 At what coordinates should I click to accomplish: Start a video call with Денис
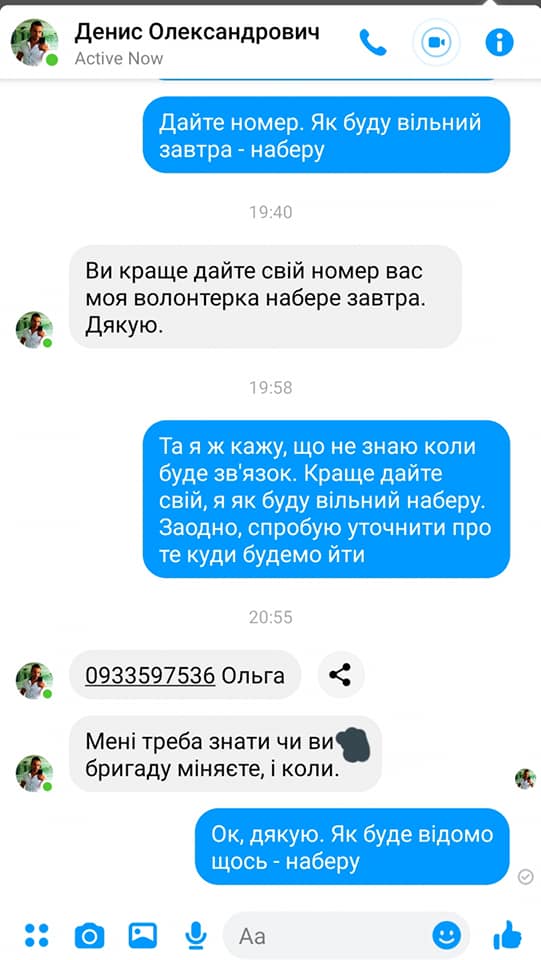tap(436, 42)
